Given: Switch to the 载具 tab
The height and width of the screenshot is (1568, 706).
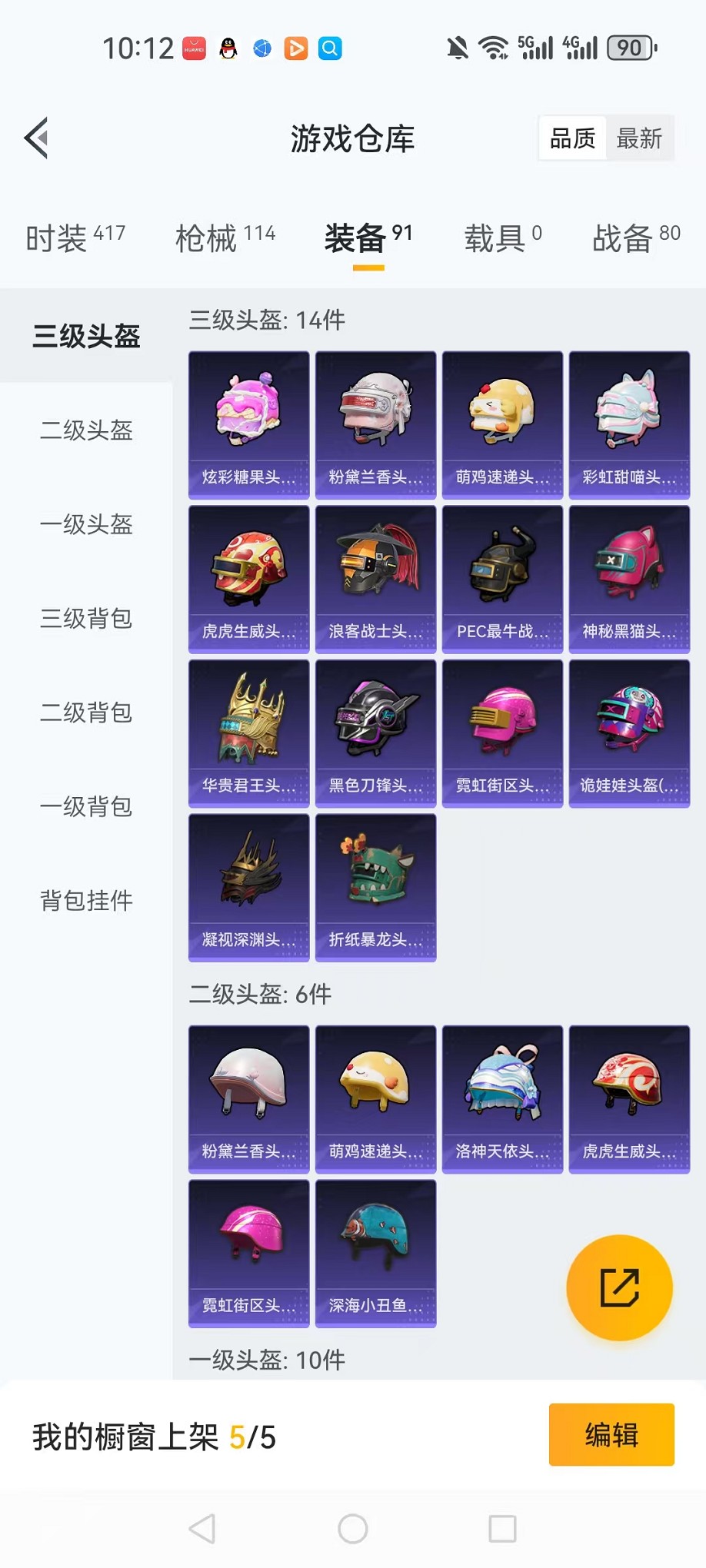Looking at the screenshot, I should point(502,238).
